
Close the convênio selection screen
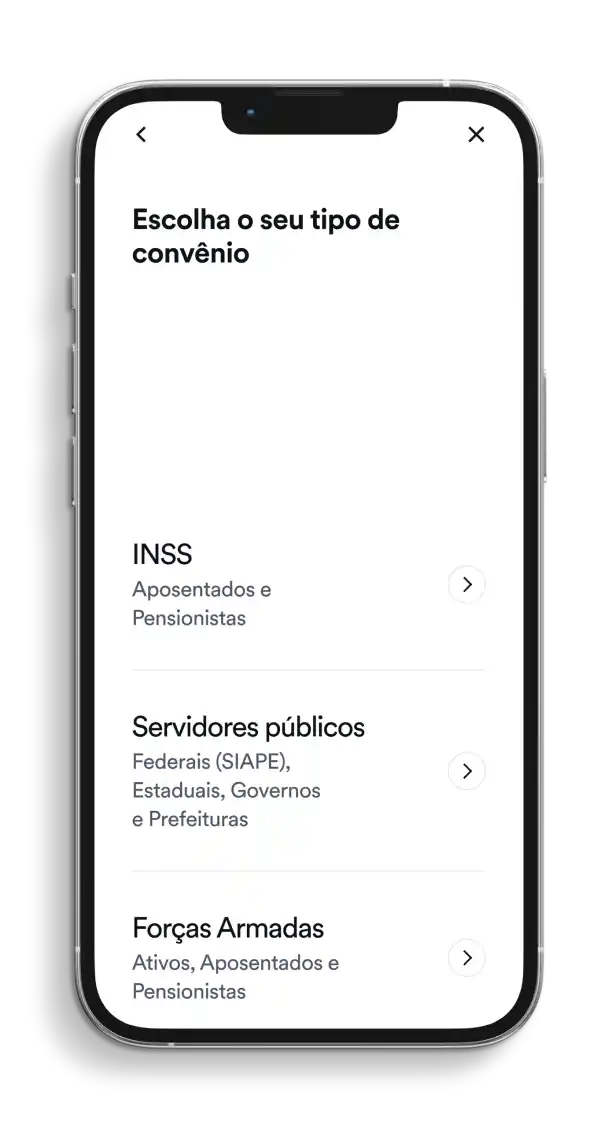pos(476,134)
